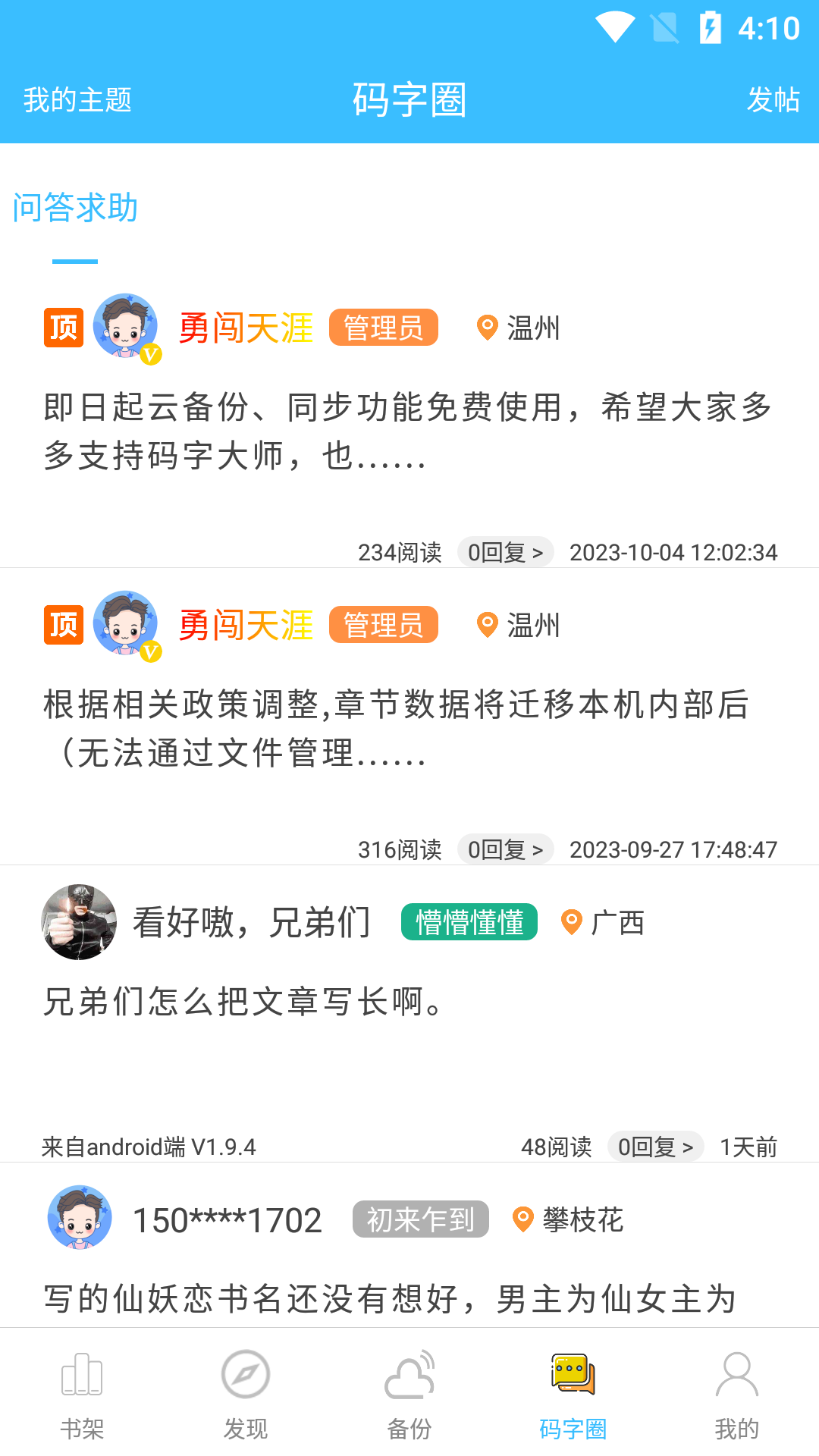Click the location pin beside 温州
This screenshot has height=1456, width=819.
pyautogui.click(x=486, y=328)
